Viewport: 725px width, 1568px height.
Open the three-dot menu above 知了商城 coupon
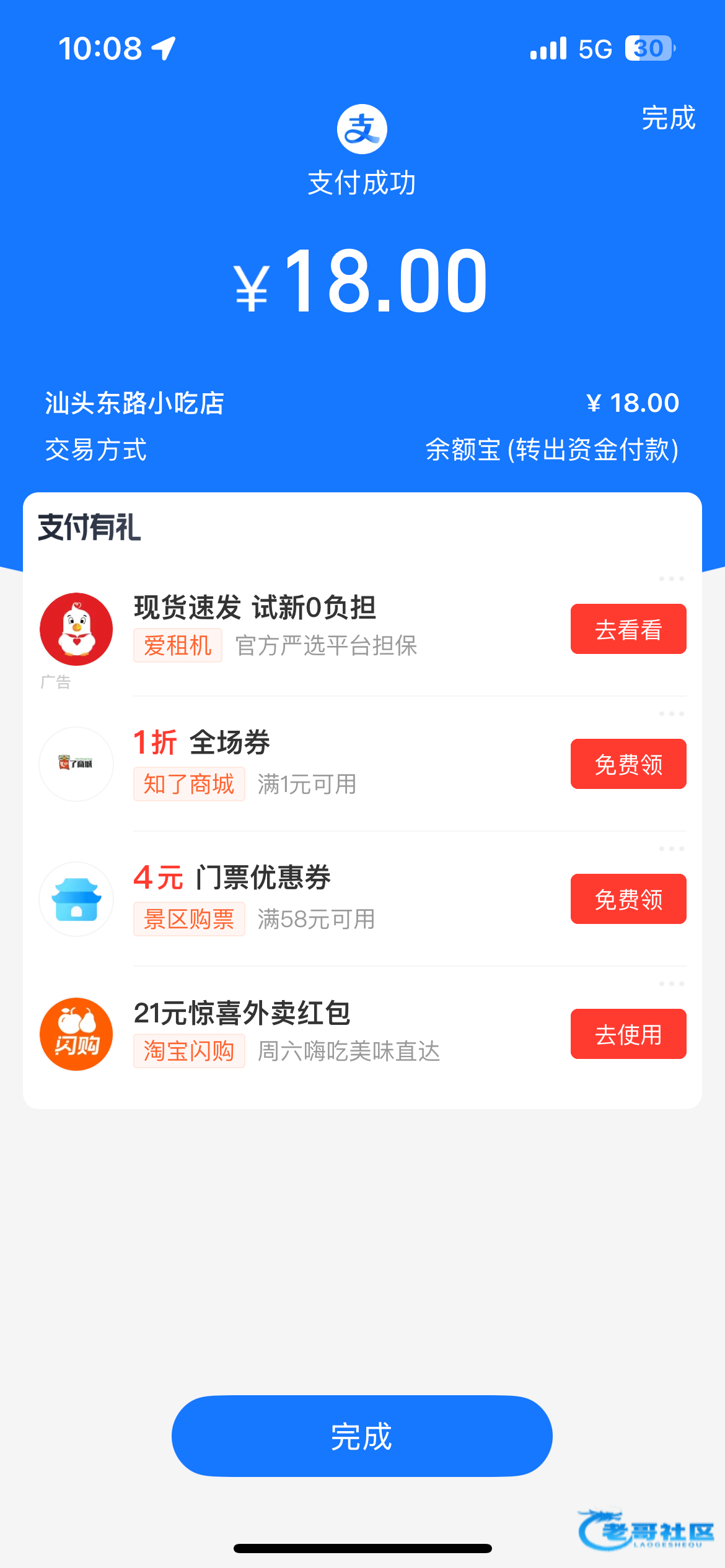[671, 713]
